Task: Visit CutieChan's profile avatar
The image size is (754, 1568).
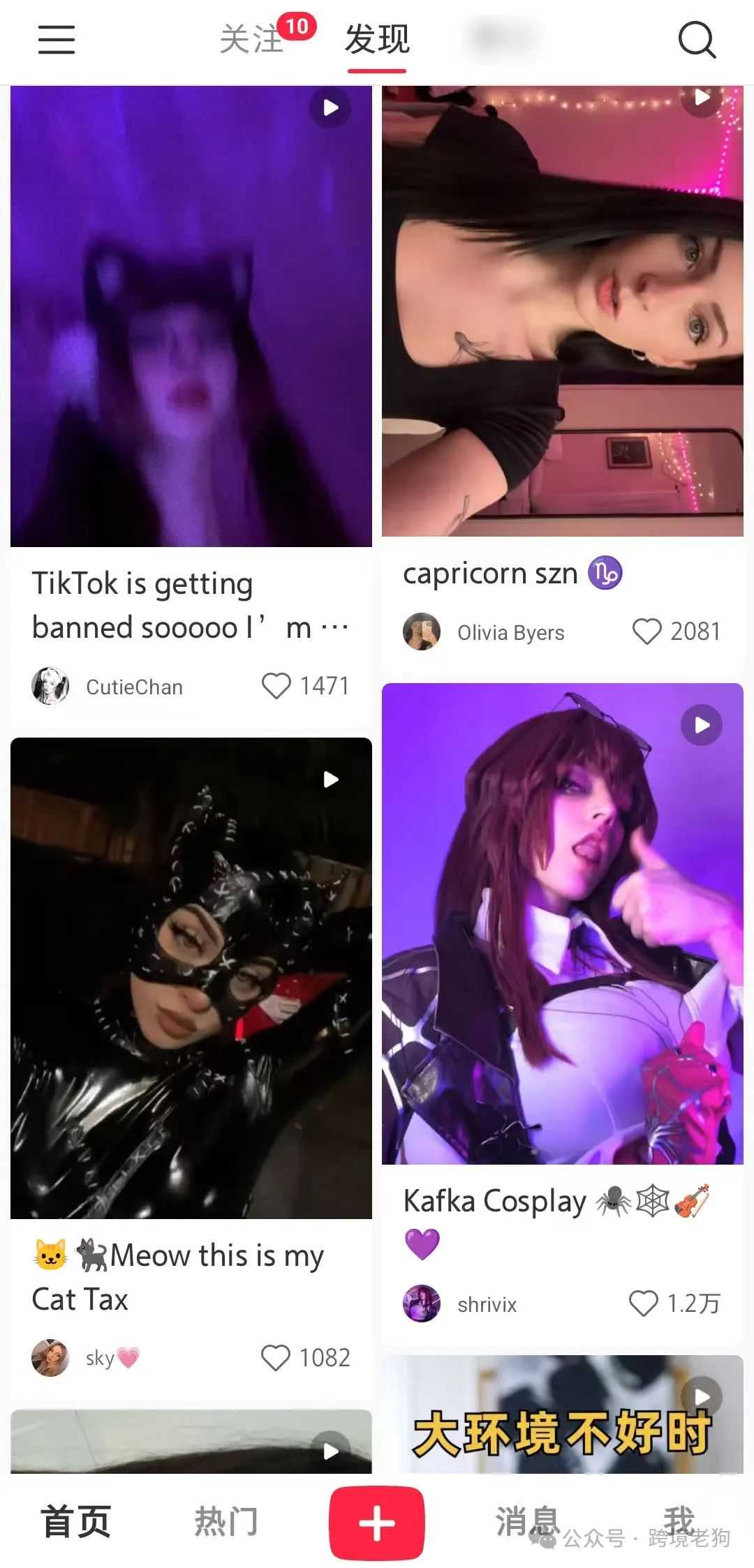Action: point(50,686)
